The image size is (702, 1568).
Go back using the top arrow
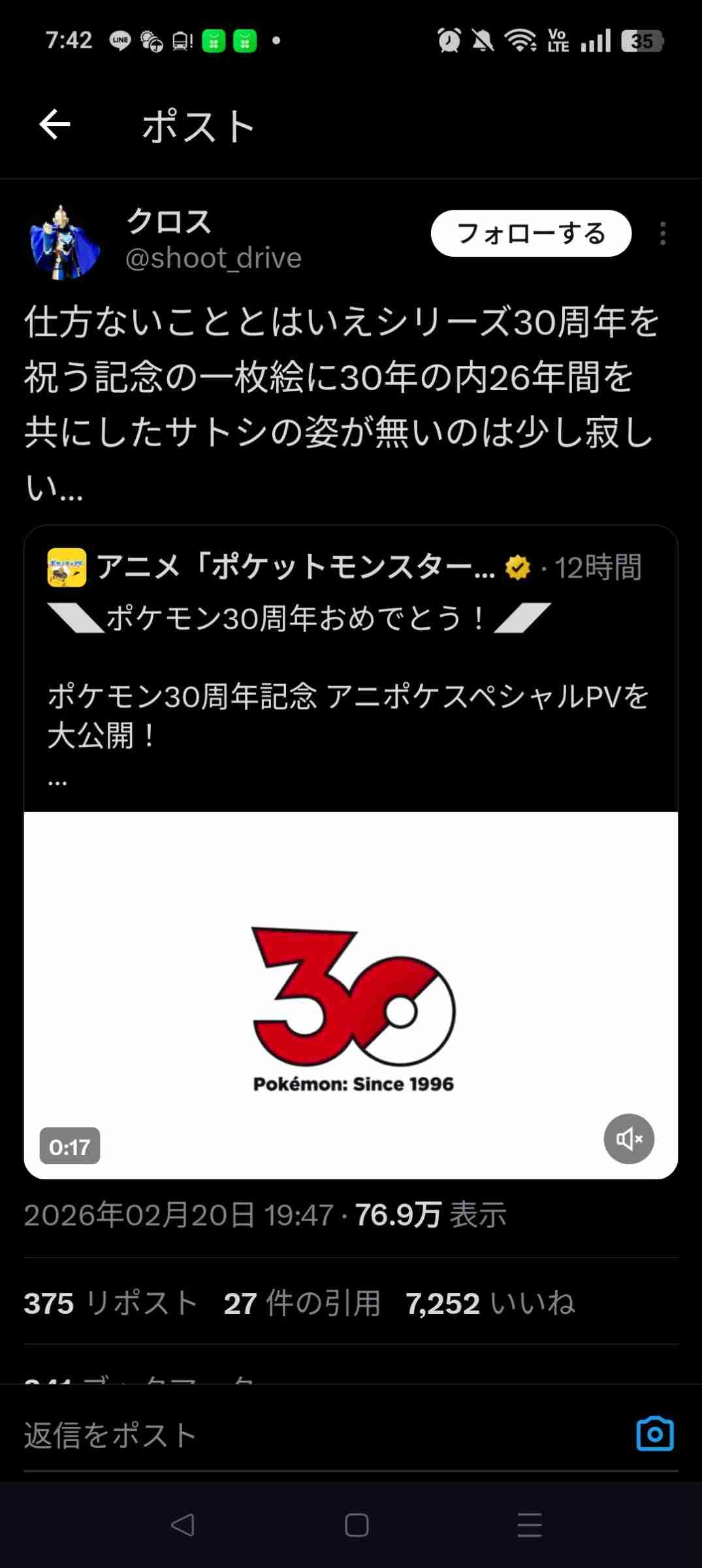click(x=55, y=125)
